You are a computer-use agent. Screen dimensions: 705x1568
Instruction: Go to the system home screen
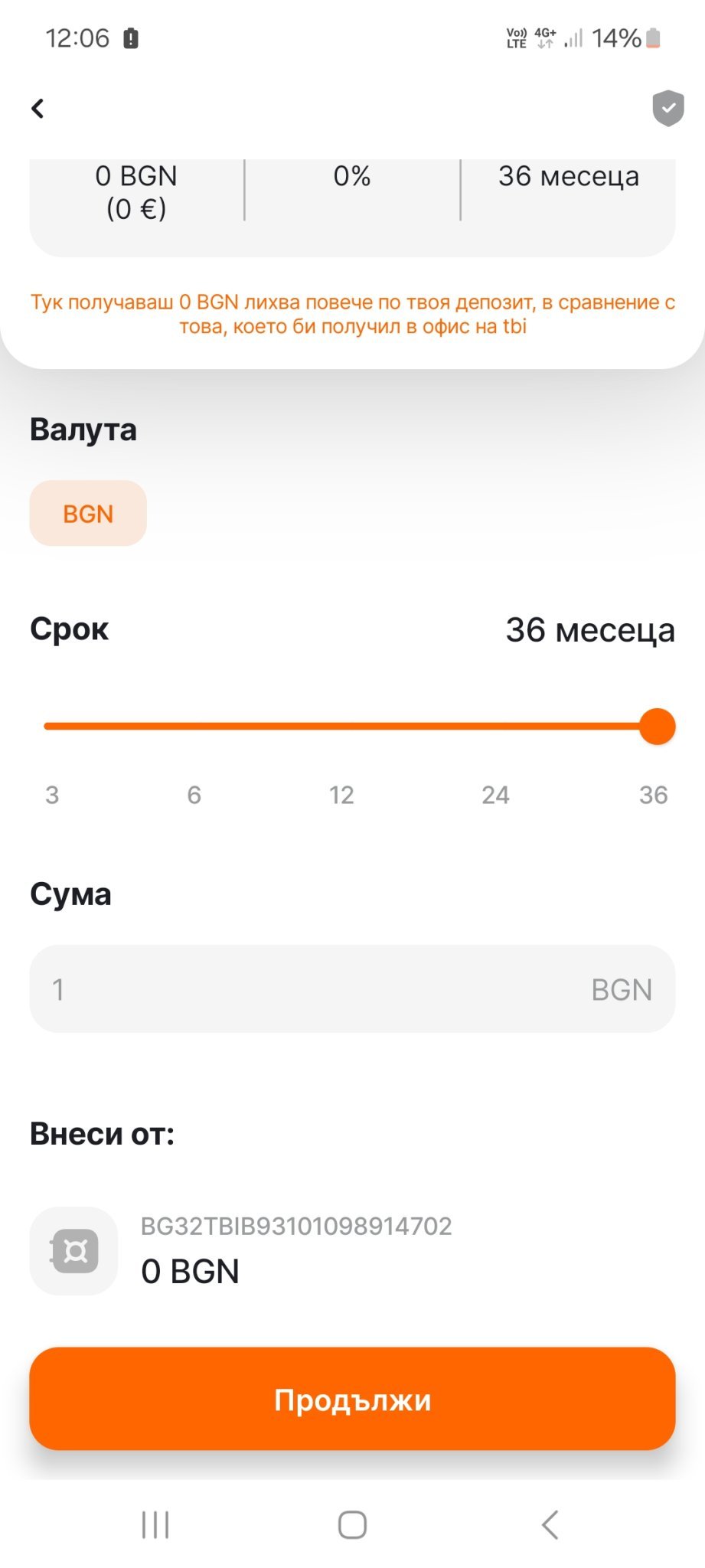352,1524
